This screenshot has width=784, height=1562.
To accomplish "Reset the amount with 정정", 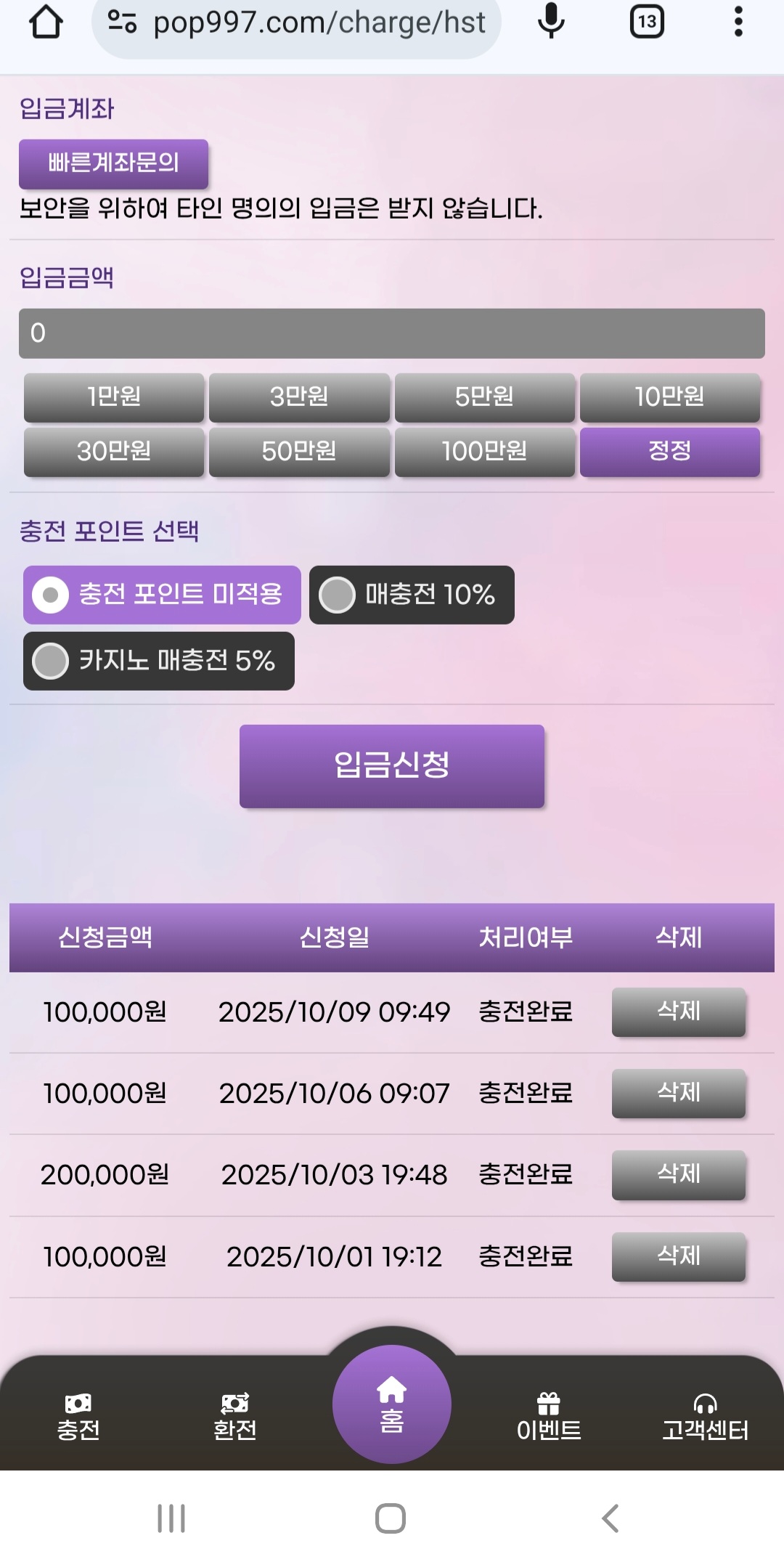I will point(669,452).
